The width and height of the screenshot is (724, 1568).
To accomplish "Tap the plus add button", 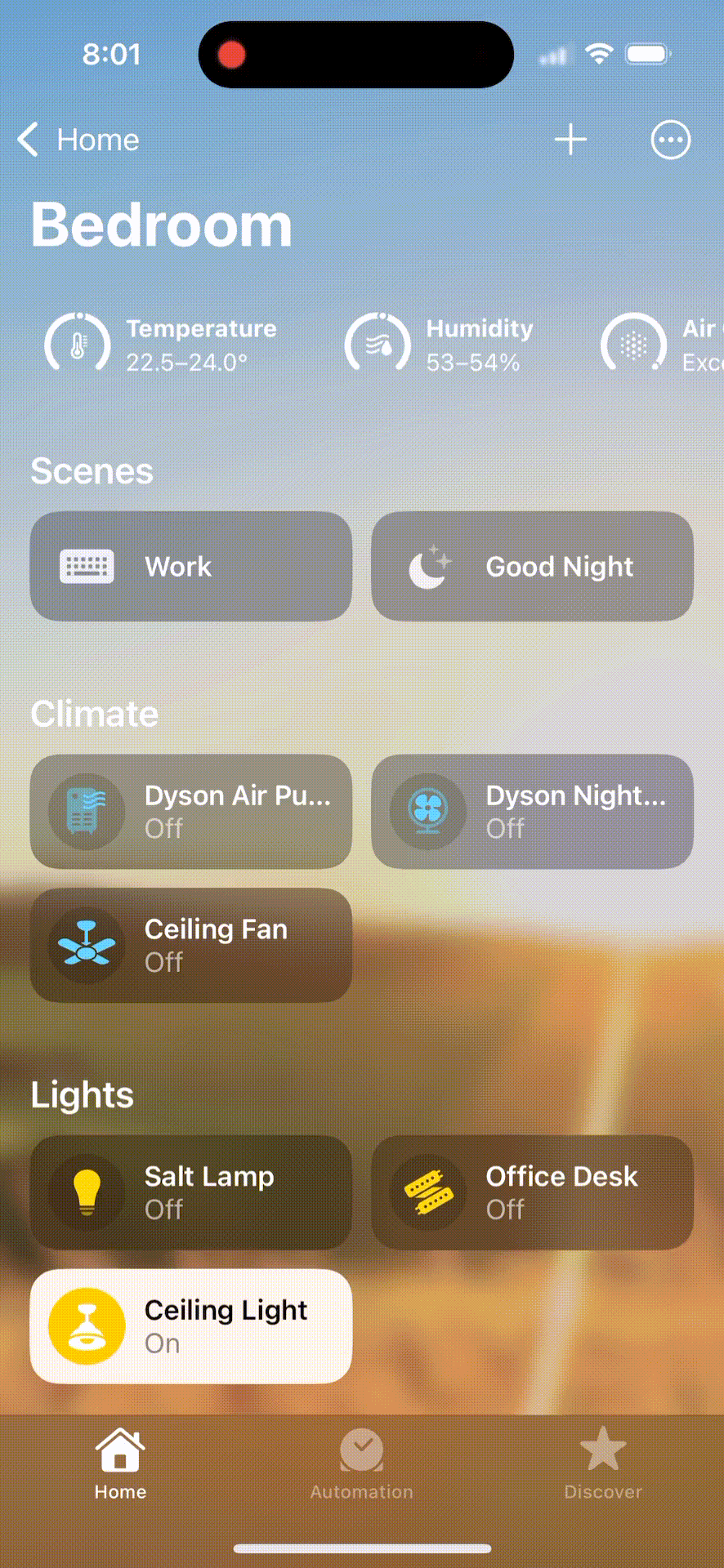I will point(570,140).
